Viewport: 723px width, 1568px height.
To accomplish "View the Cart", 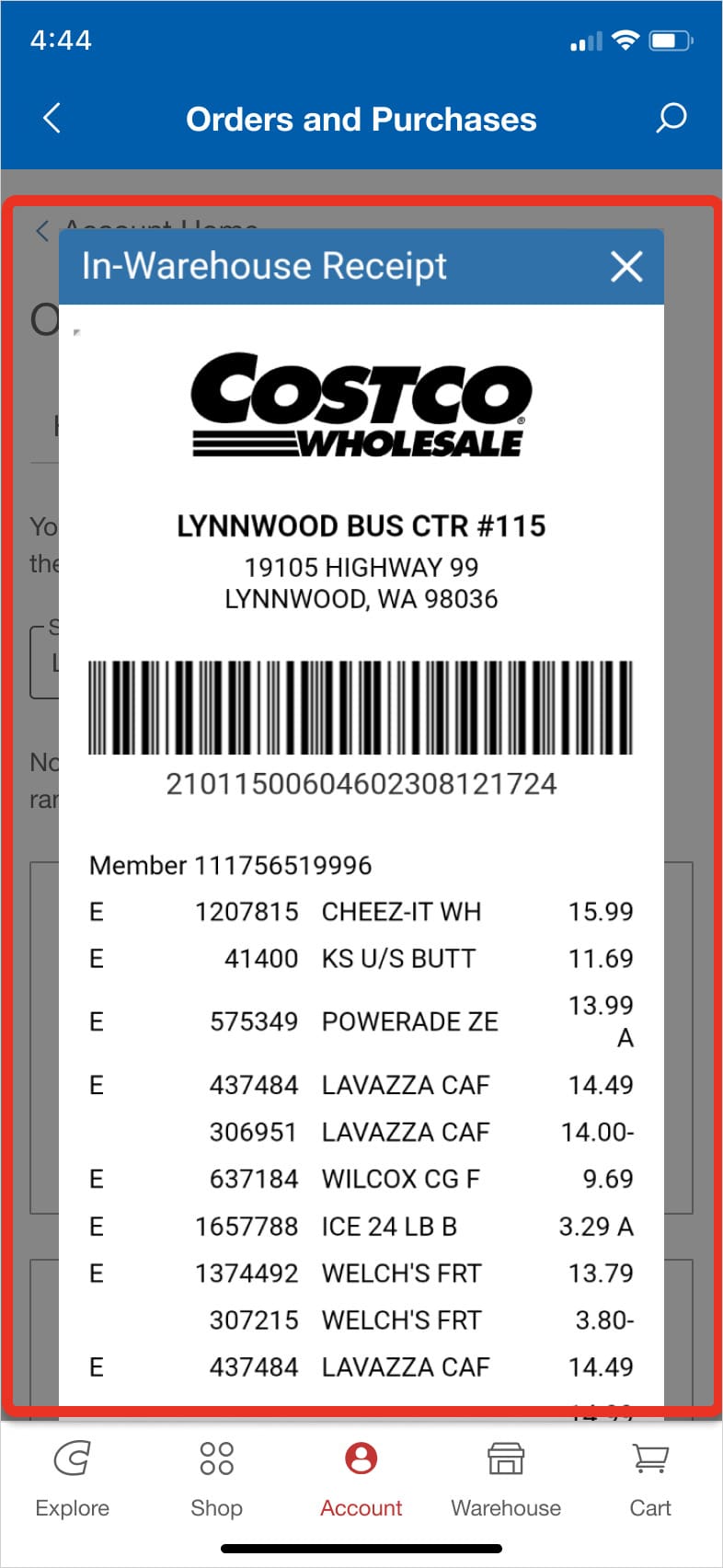I will click(650, 1480).
